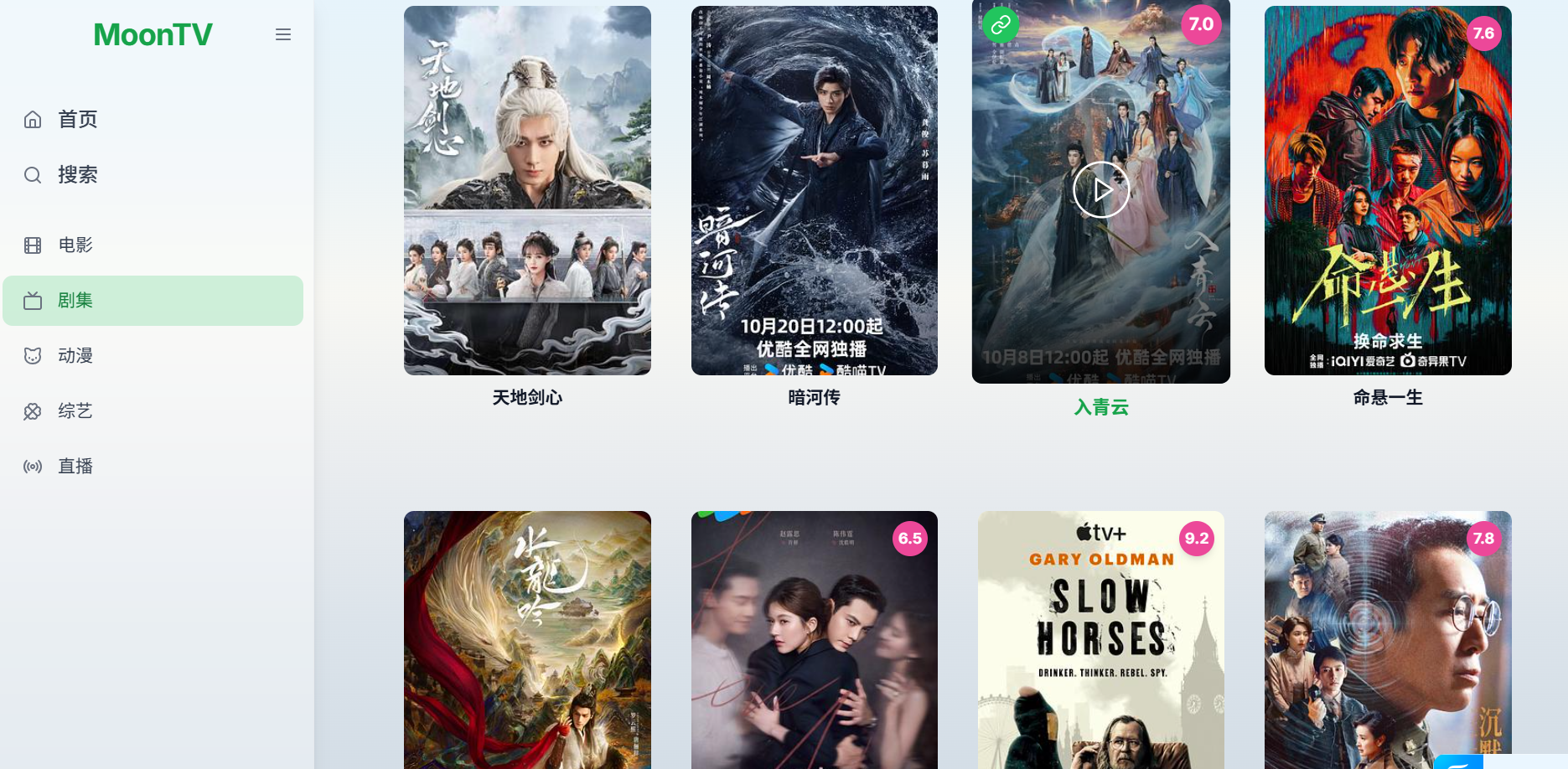This screenshot has width=1568, height=769.
Task: Open the 命悬一生 series card
Action: coord(1388,191)
